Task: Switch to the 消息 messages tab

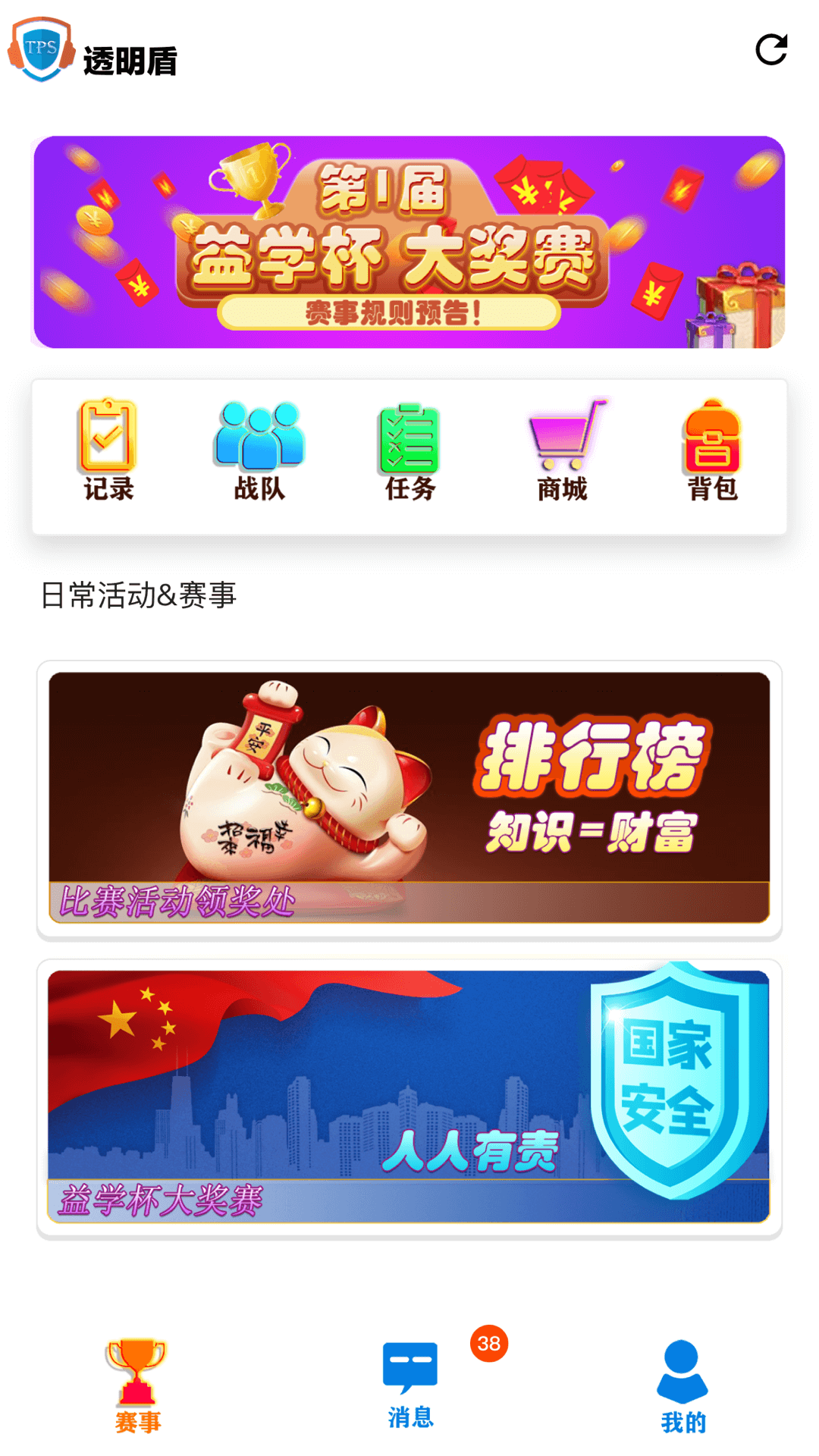Action: tap(410, 1385)
